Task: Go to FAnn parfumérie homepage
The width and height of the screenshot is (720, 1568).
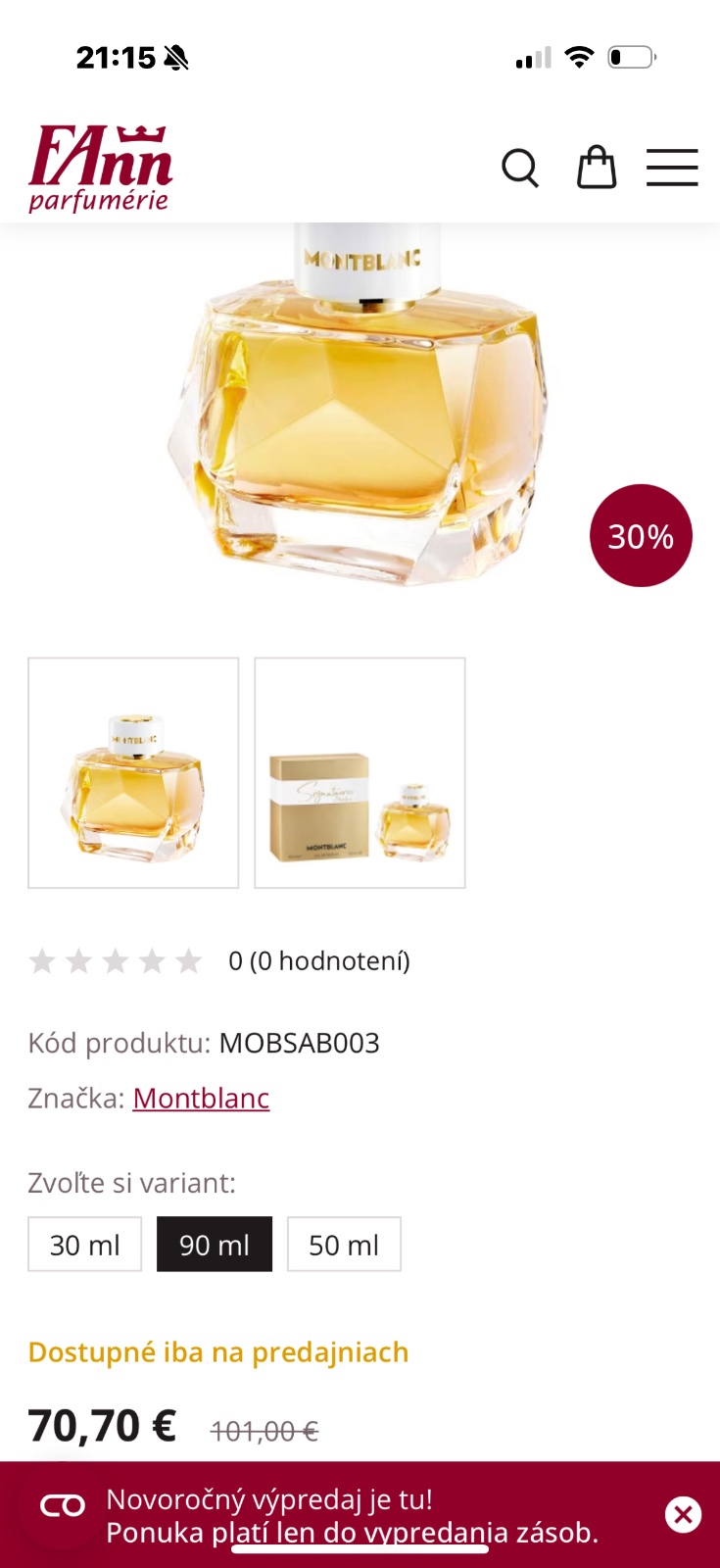Action: [101, 169]
